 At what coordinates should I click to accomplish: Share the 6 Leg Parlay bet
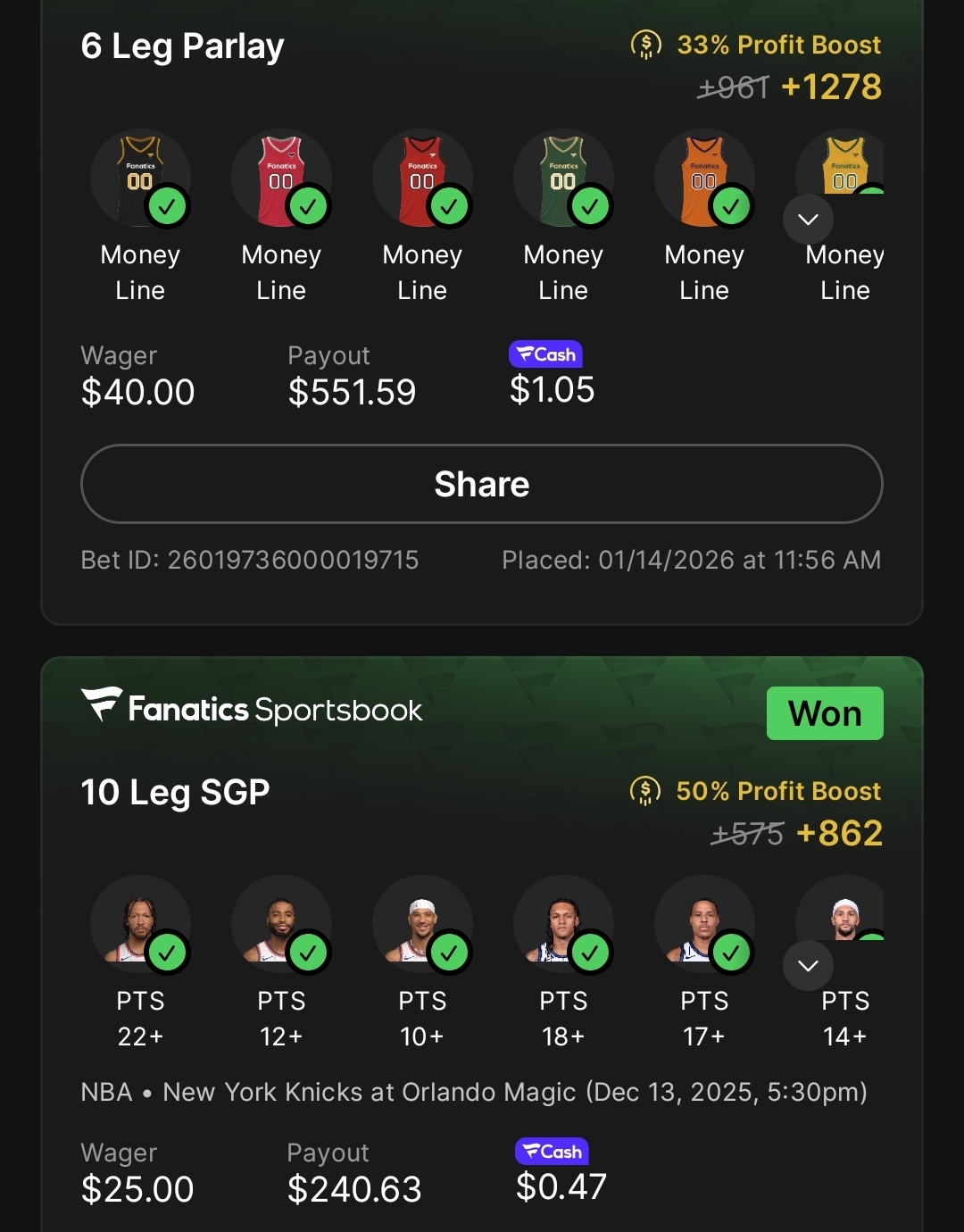[x=481, y=484]
